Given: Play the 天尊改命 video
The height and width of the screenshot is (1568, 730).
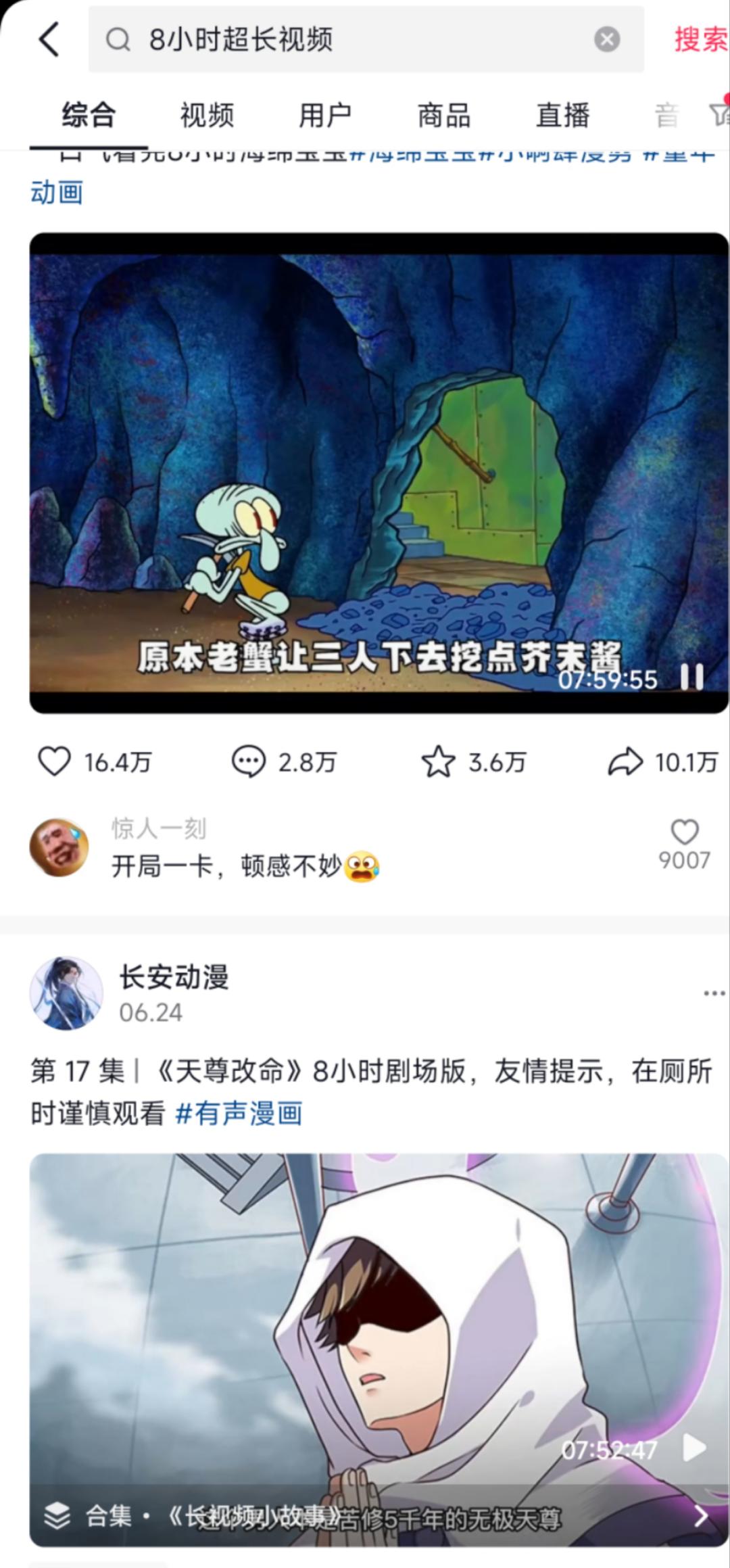Looking at the screenshot, I should tap(694, 1448).
